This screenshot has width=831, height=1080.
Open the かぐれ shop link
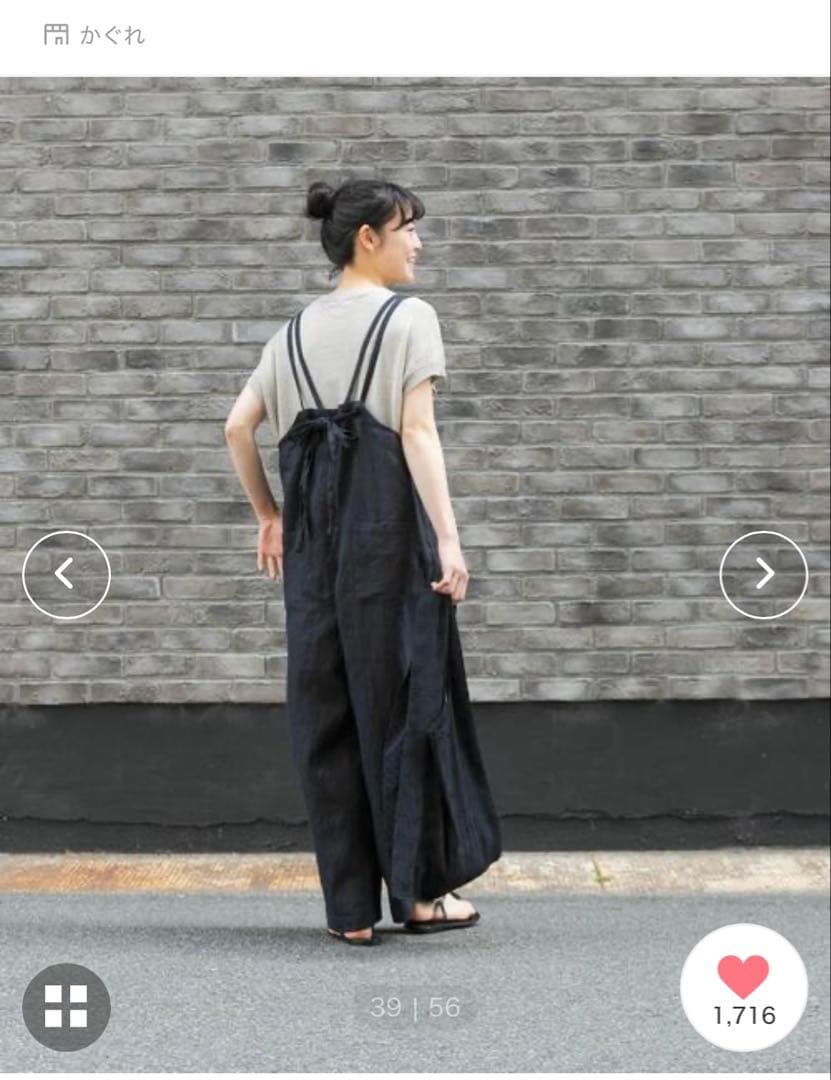[x=95, y=35]
